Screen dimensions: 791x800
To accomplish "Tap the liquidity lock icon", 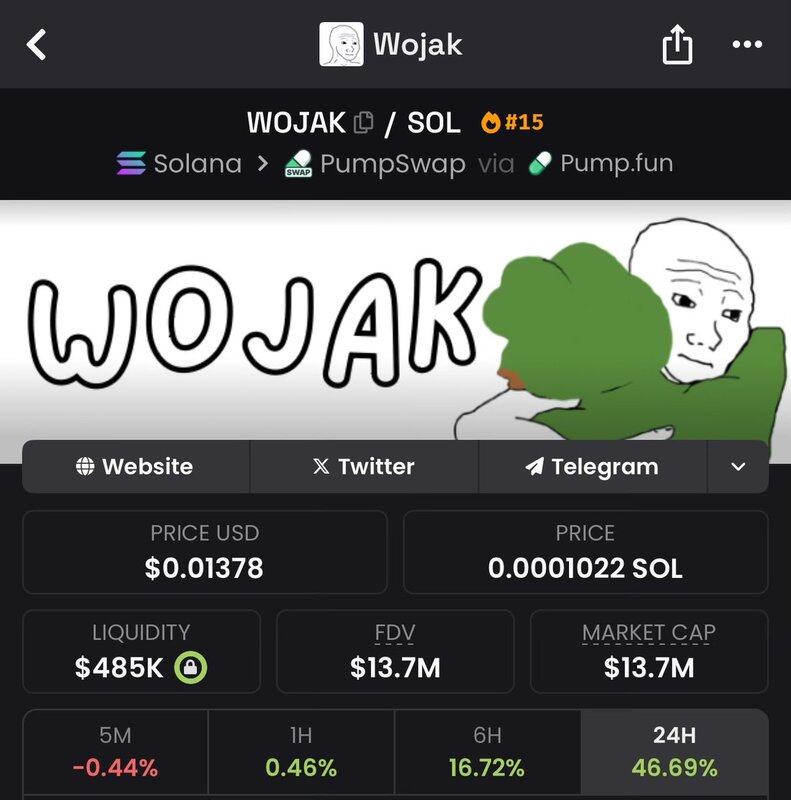I will [190, 667].
